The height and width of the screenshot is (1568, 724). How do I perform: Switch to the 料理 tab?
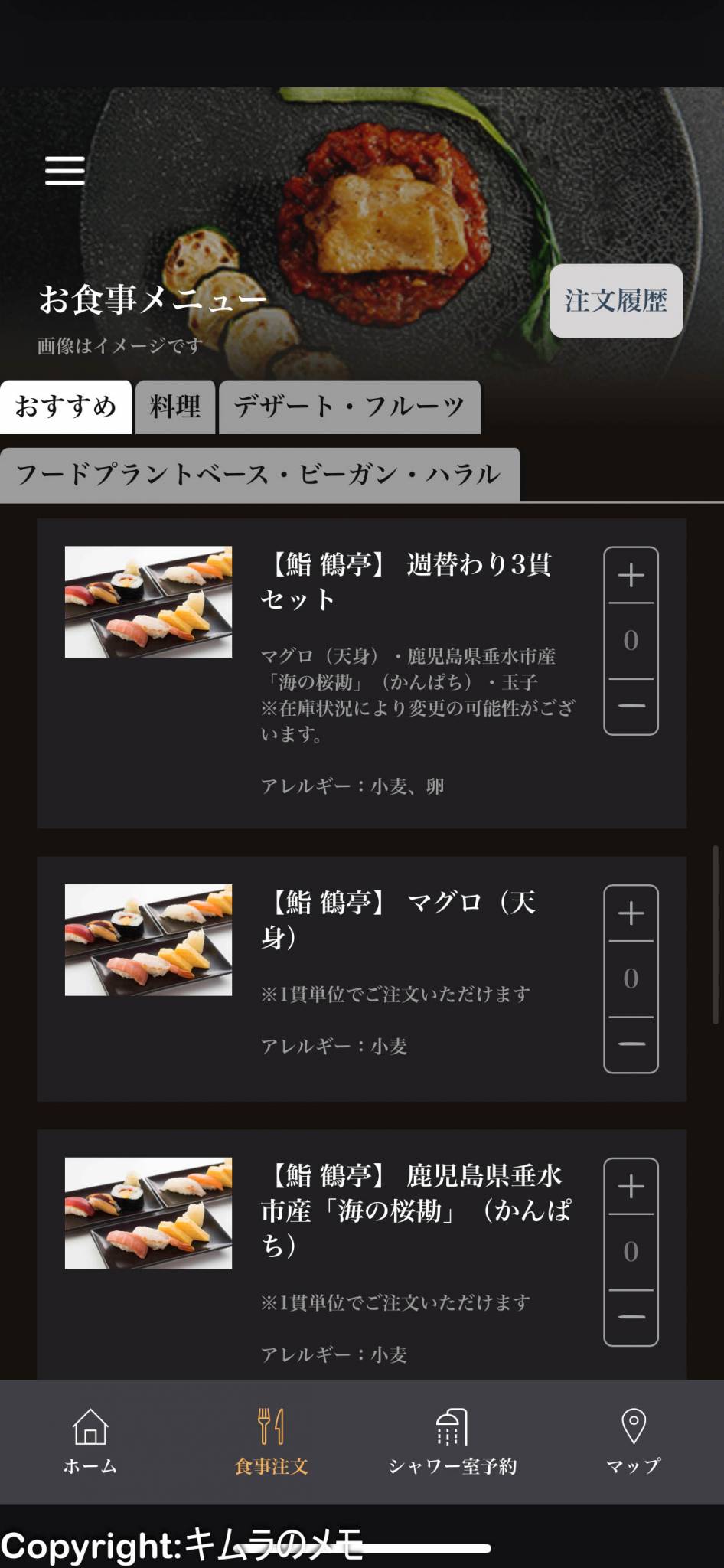(175, 407)
